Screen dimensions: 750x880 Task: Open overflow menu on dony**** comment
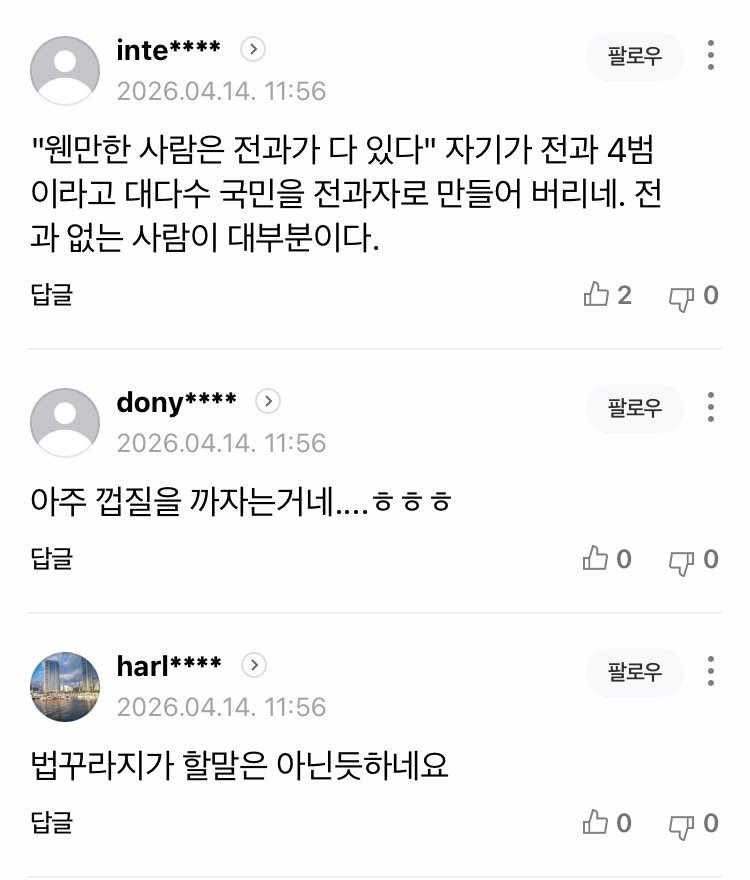pyautogui.click(x=711, y=407)
